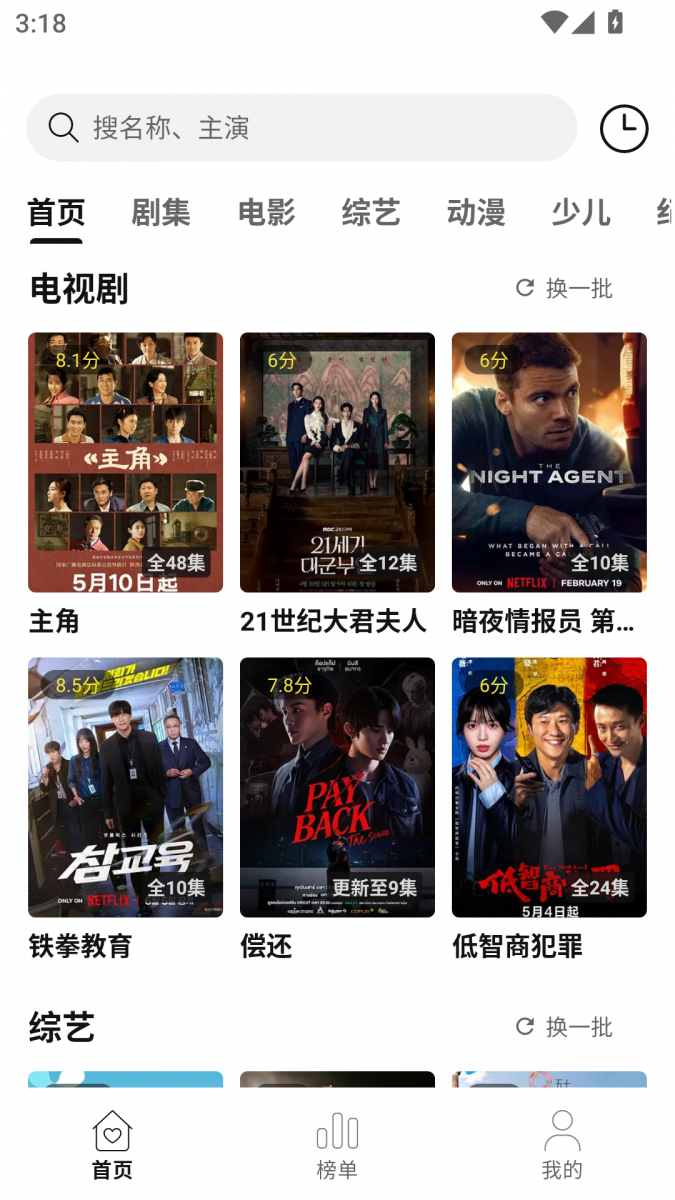The width and height of the screenshot is (675, 1200).
Task: Open 21世纪大君夫人 show
Action: coord(337,484)
